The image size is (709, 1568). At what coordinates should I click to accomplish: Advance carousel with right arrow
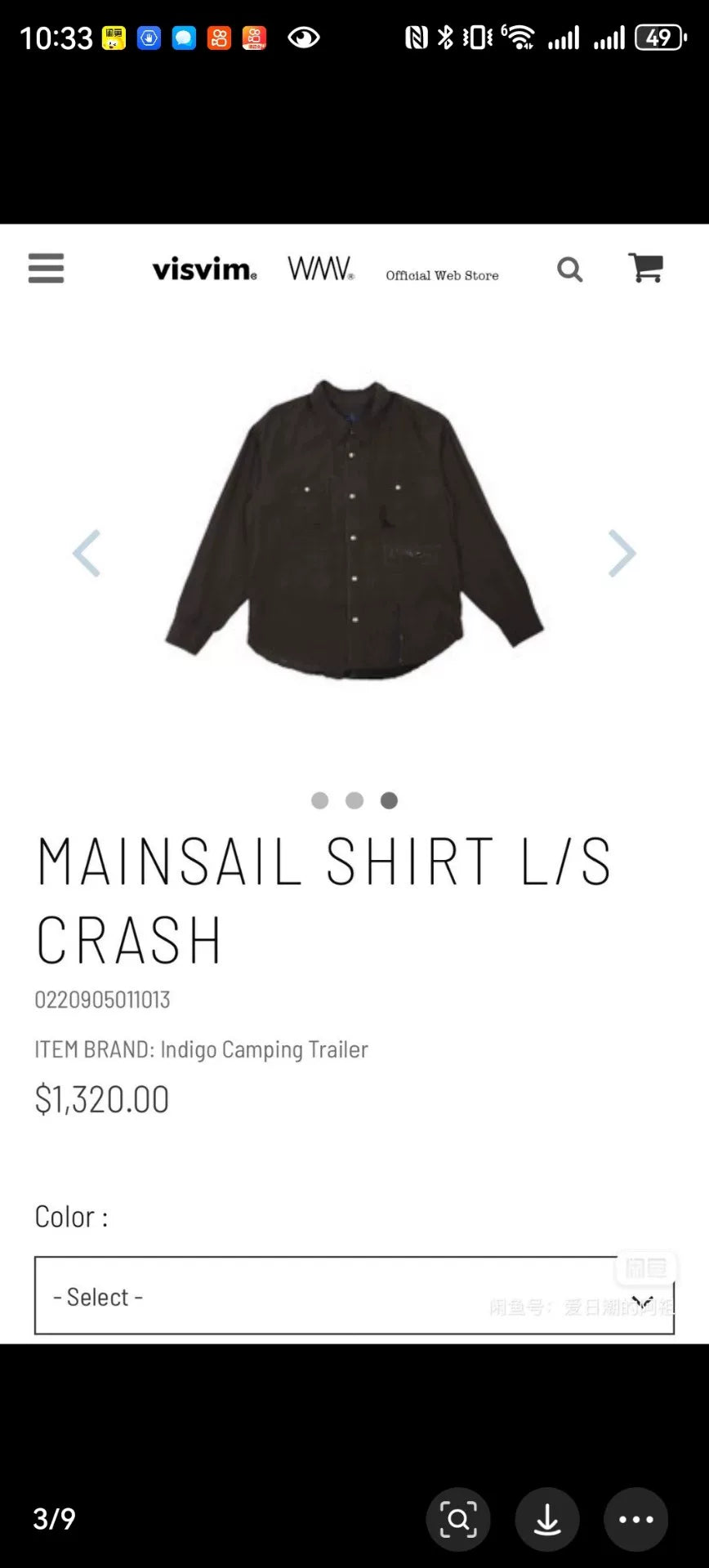tap(622, 554)
